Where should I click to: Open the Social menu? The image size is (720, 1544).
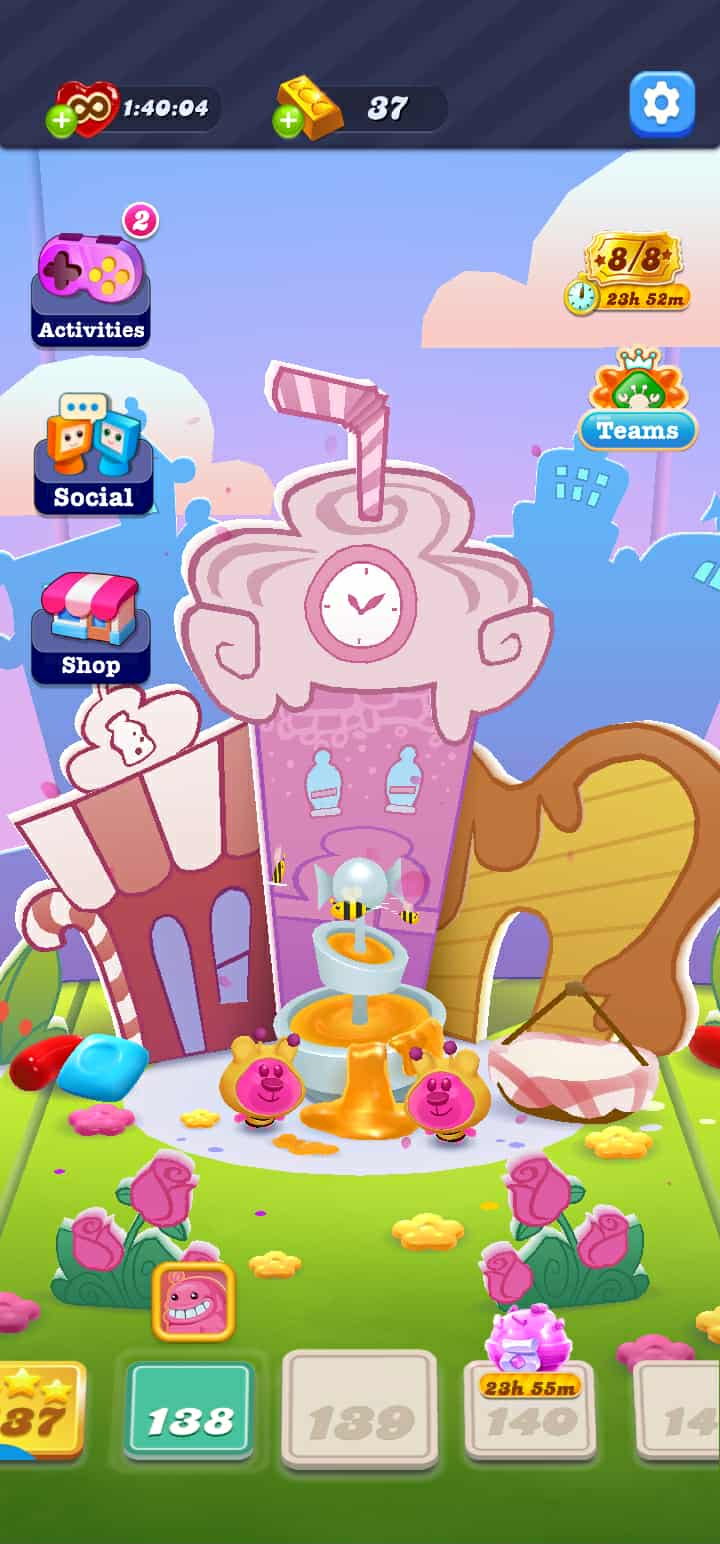(93, 455)
